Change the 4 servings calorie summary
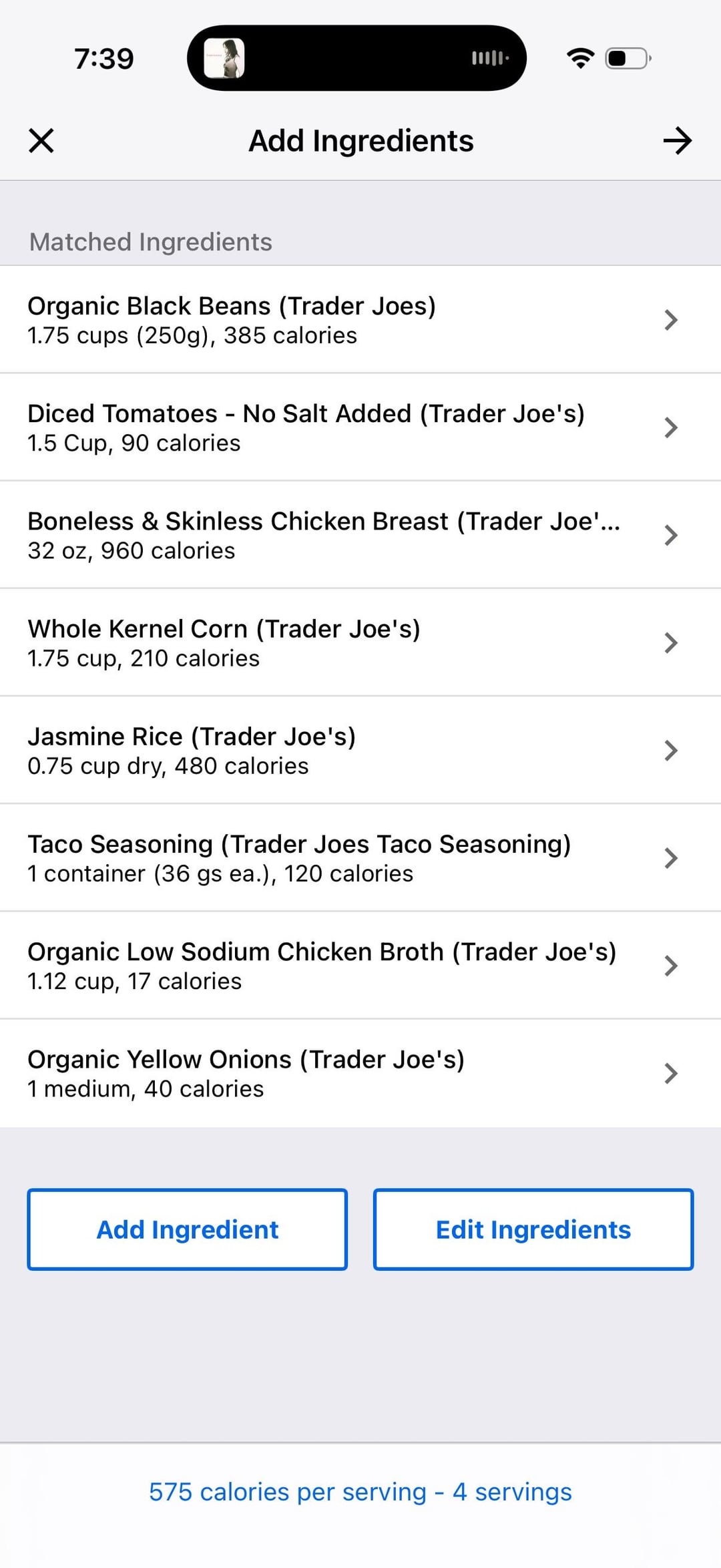Viewport: 721px width, 1568px height. 360,1492
